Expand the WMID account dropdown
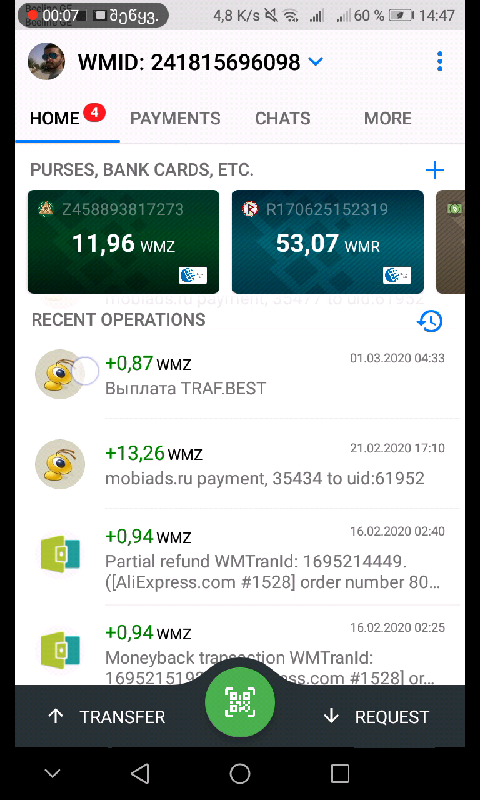 [x=316, y=62]
